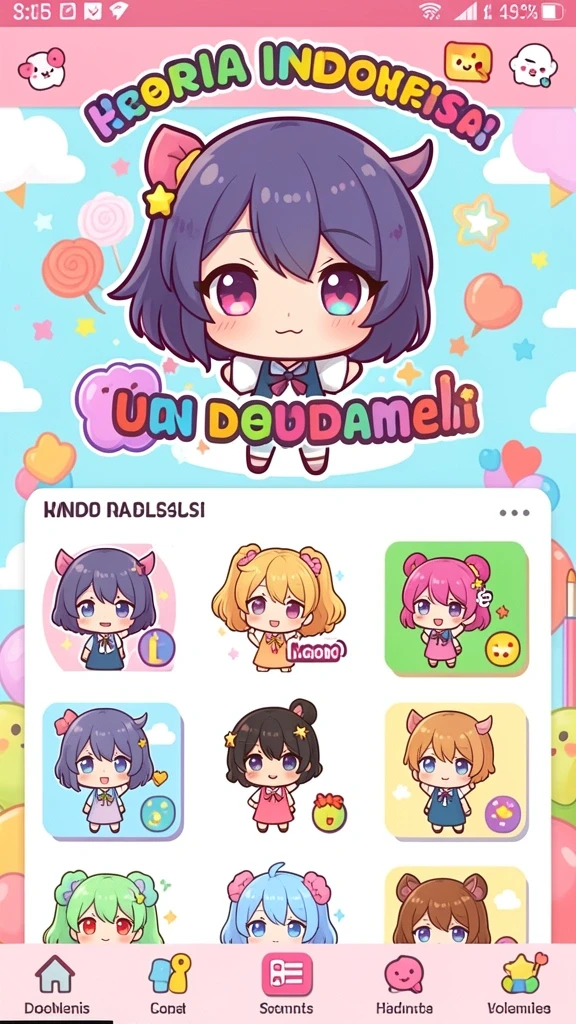Switch to the Copat tab
Image resolution: width=576 pixels, height=1024 pixels.
click(x=169, y=985)
